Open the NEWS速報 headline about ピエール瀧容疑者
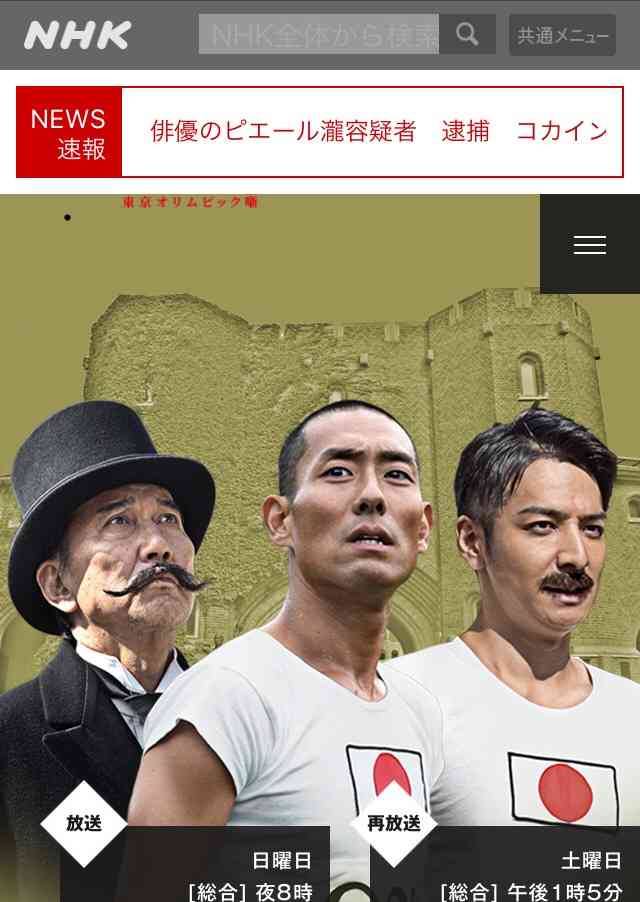The width and height of the screenshot is (640, 902). (378, 132)
